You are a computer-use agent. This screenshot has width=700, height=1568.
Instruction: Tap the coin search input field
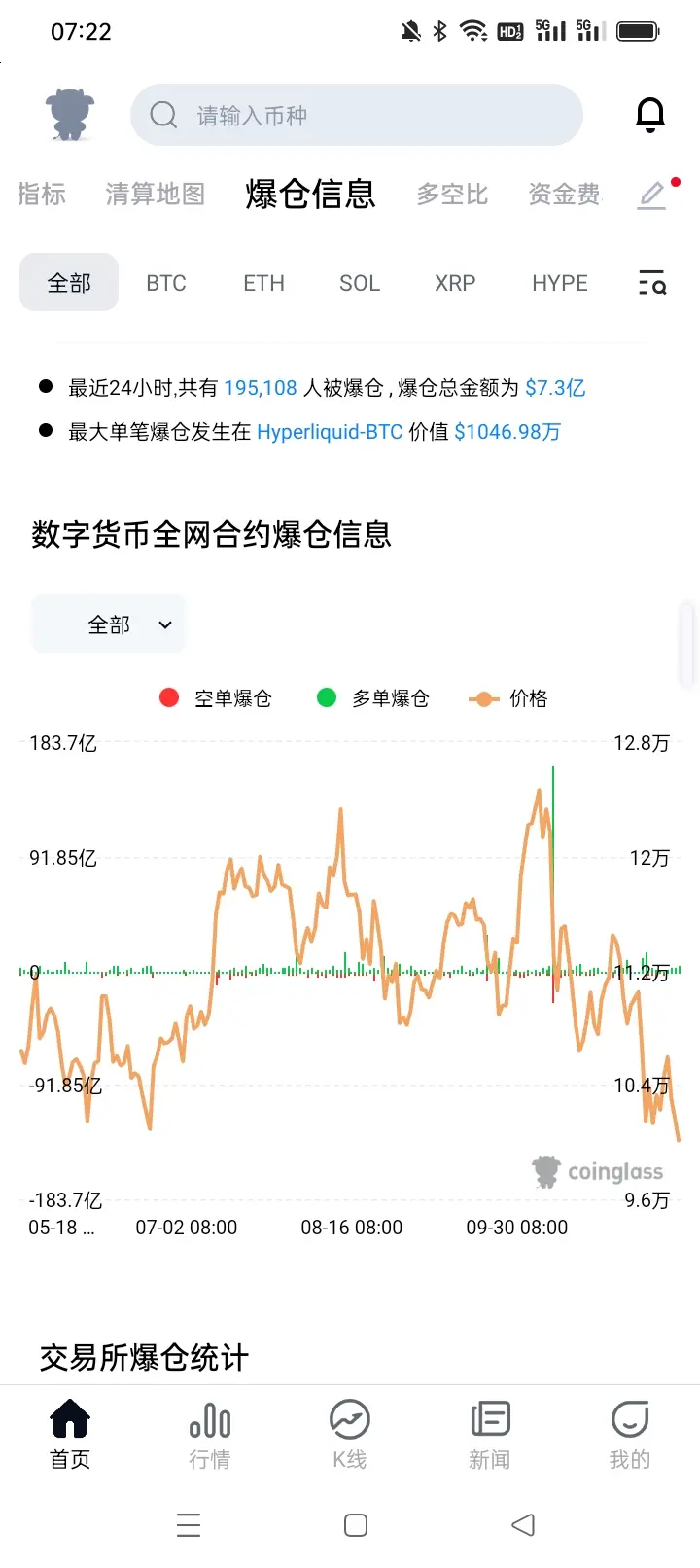pyautogui.click(x=356, y=116)
